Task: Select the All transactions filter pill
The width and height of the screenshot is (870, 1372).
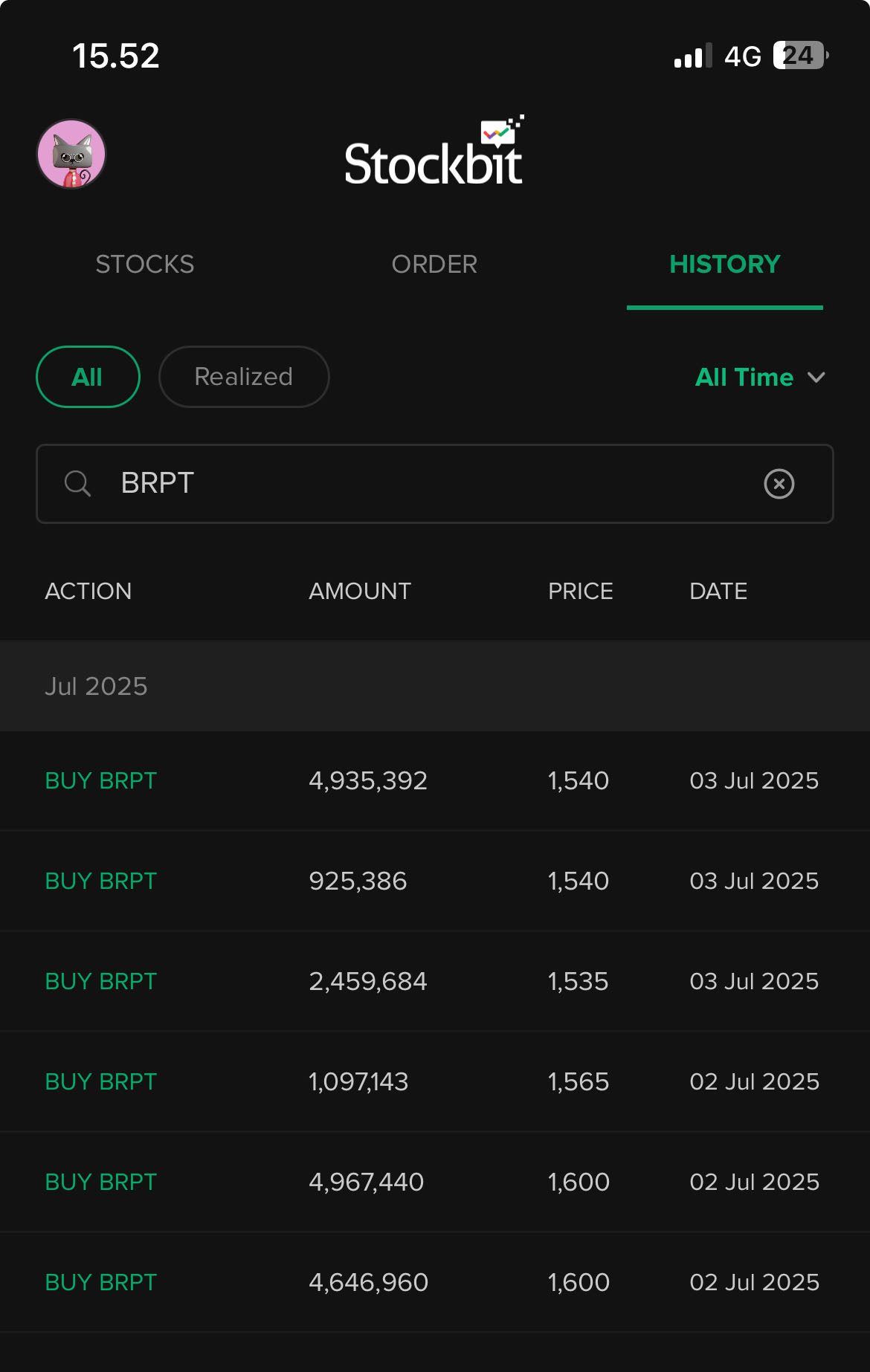Action: (x=88, y=377)
